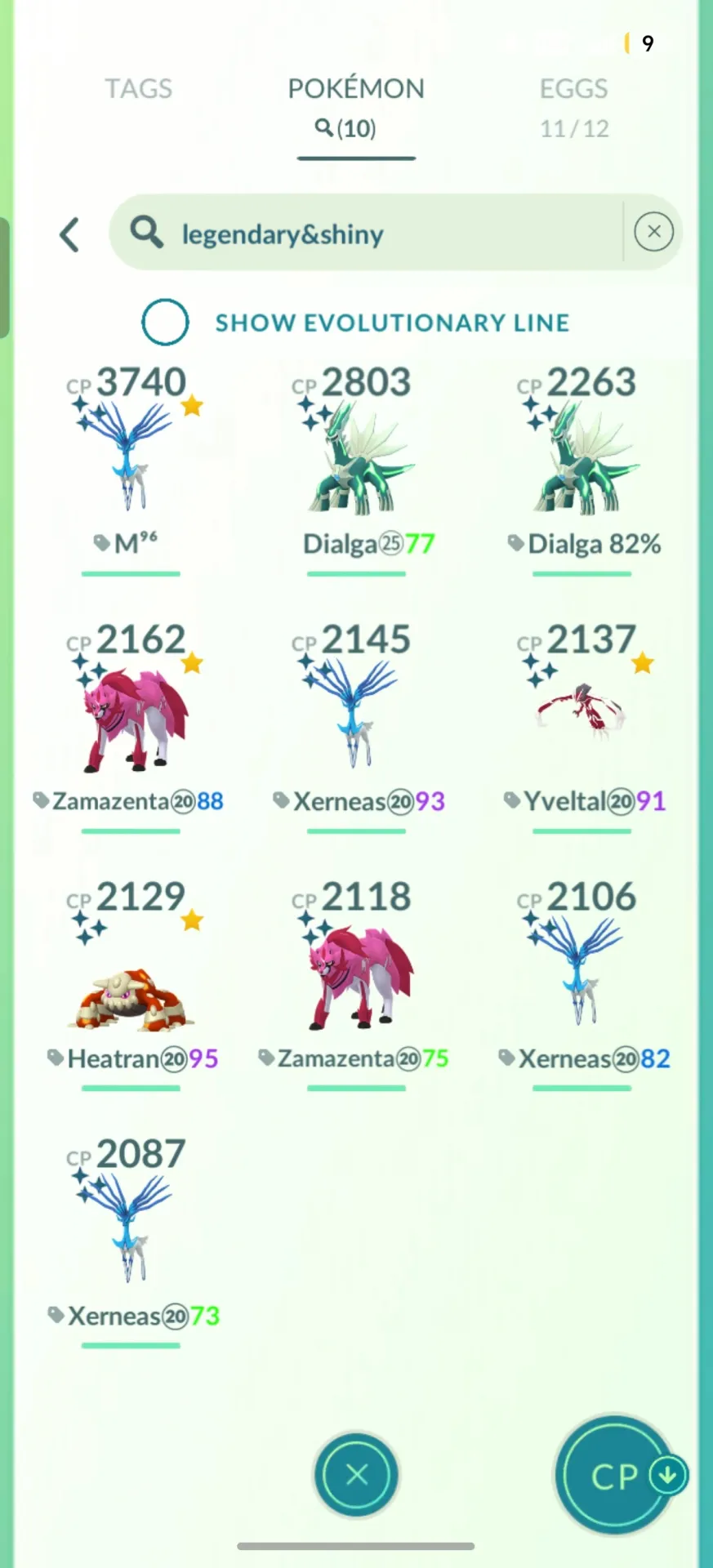The height and width of the screenshot is (1568, 713).
Task: Open the Xerneas with CP 2087
Action: [x=131, y=1240]
